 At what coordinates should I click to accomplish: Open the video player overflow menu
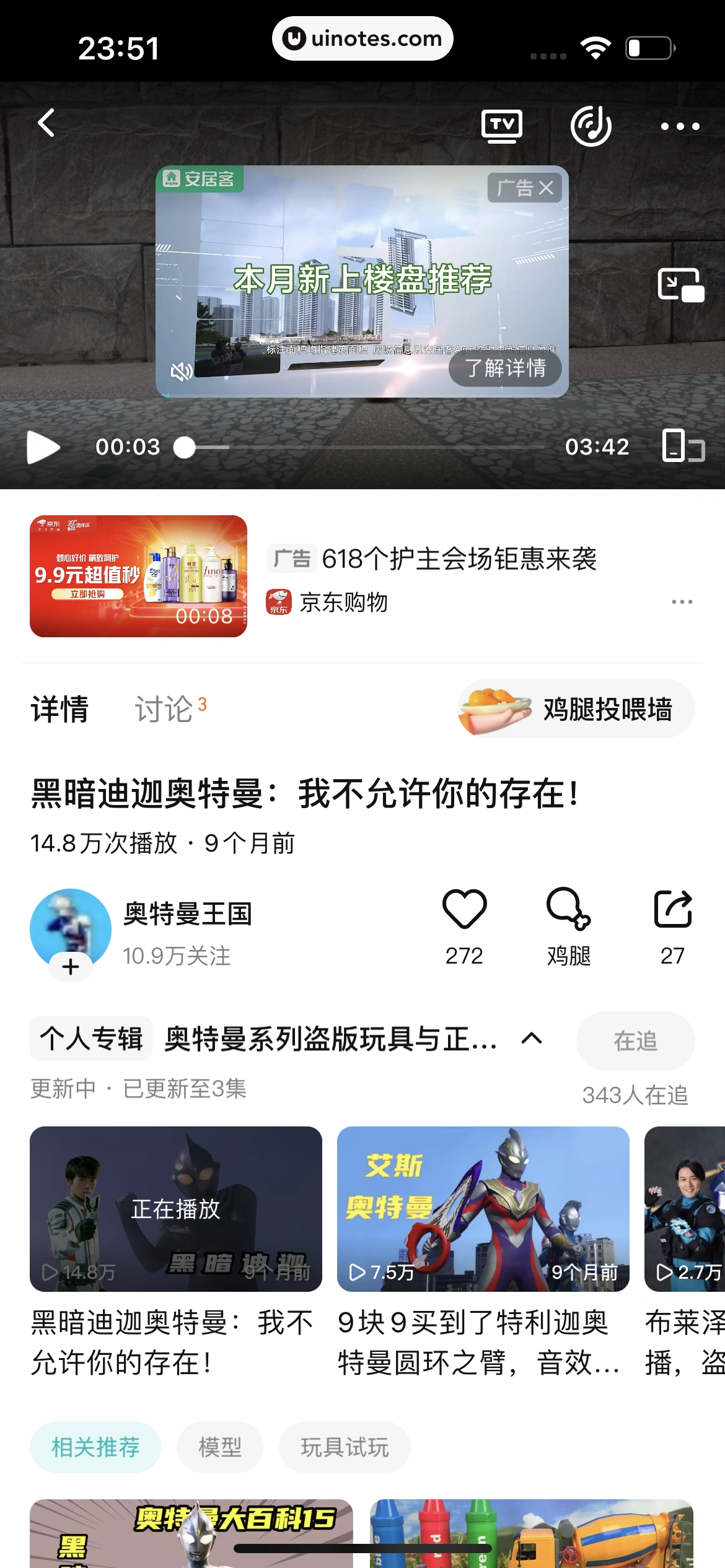click(x=680, y=126)
